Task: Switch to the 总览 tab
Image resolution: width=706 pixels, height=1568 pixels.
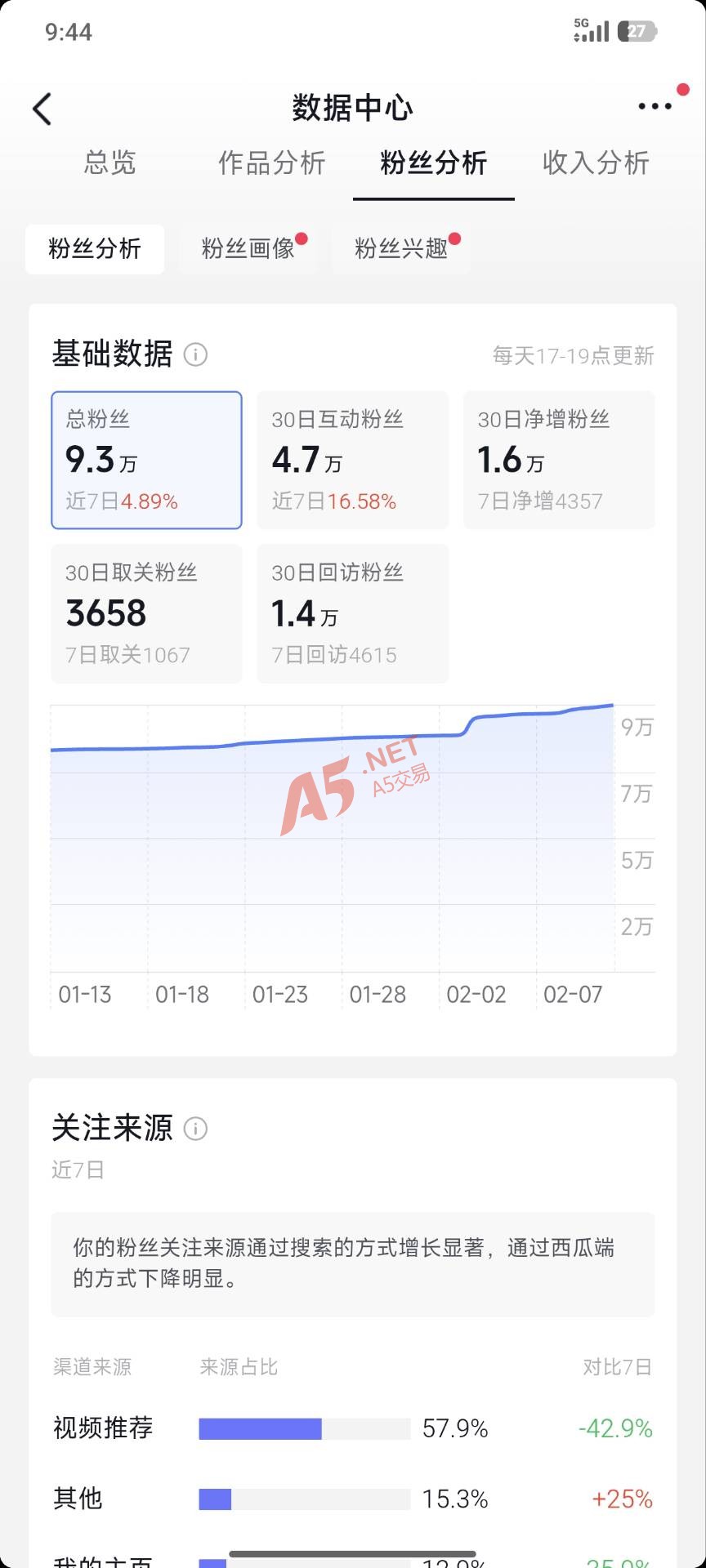Action: point(110,163)
